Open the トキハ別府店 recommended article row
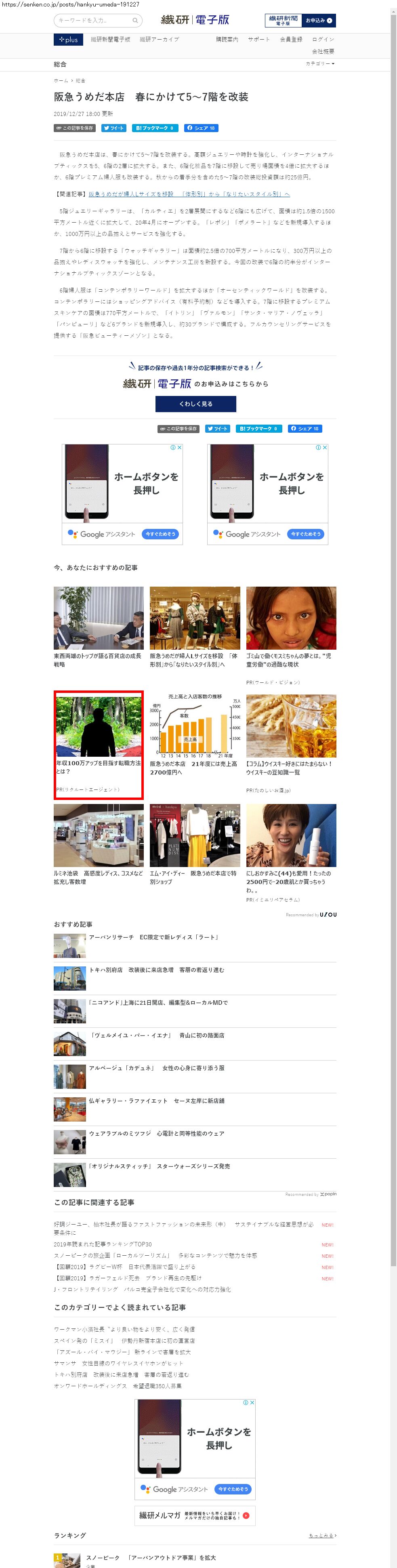397x1568 pixels. tap(156, 970)
